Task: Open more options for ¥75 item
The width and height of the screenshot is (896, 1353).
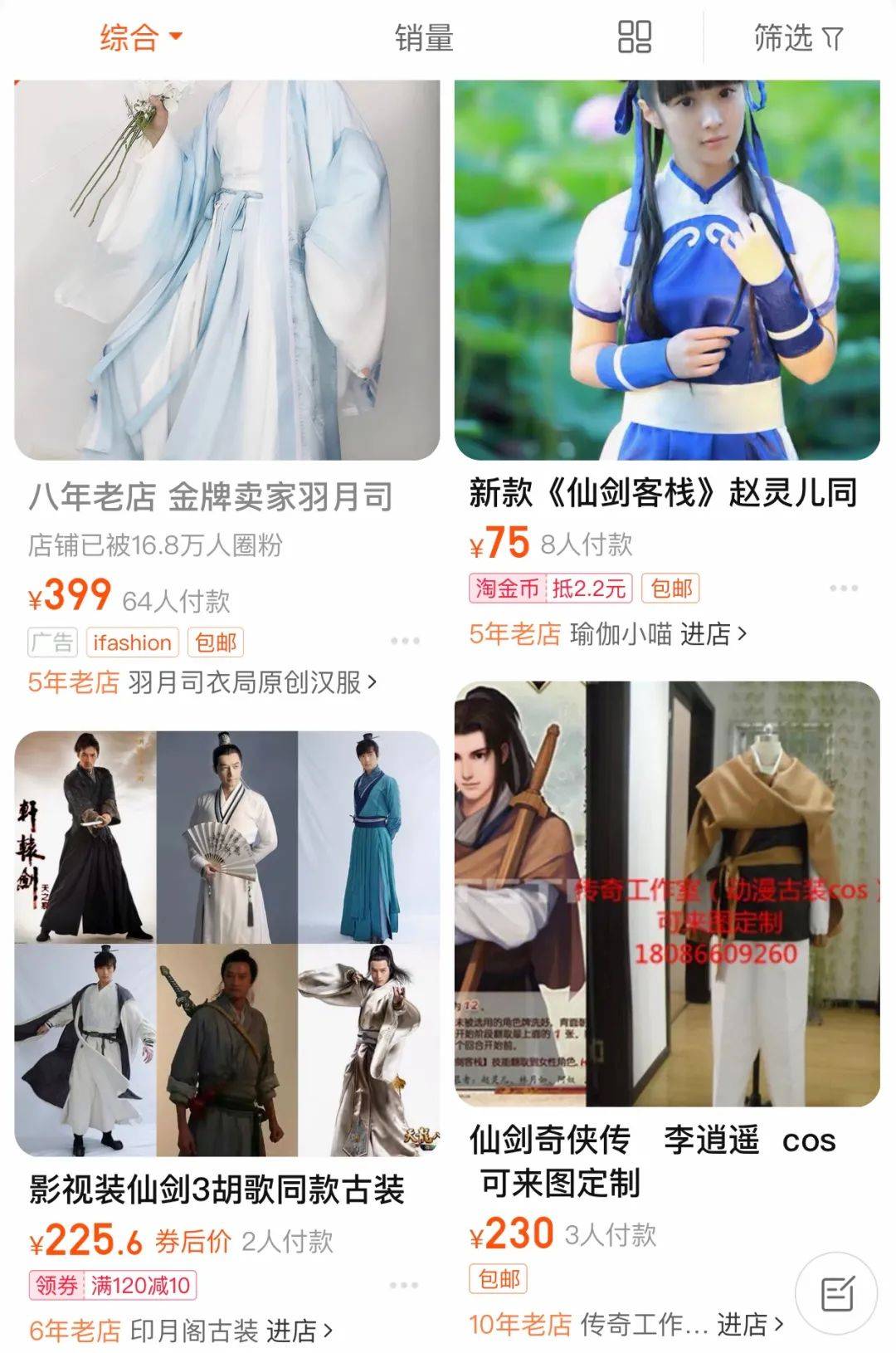Action: pos(843,588)
